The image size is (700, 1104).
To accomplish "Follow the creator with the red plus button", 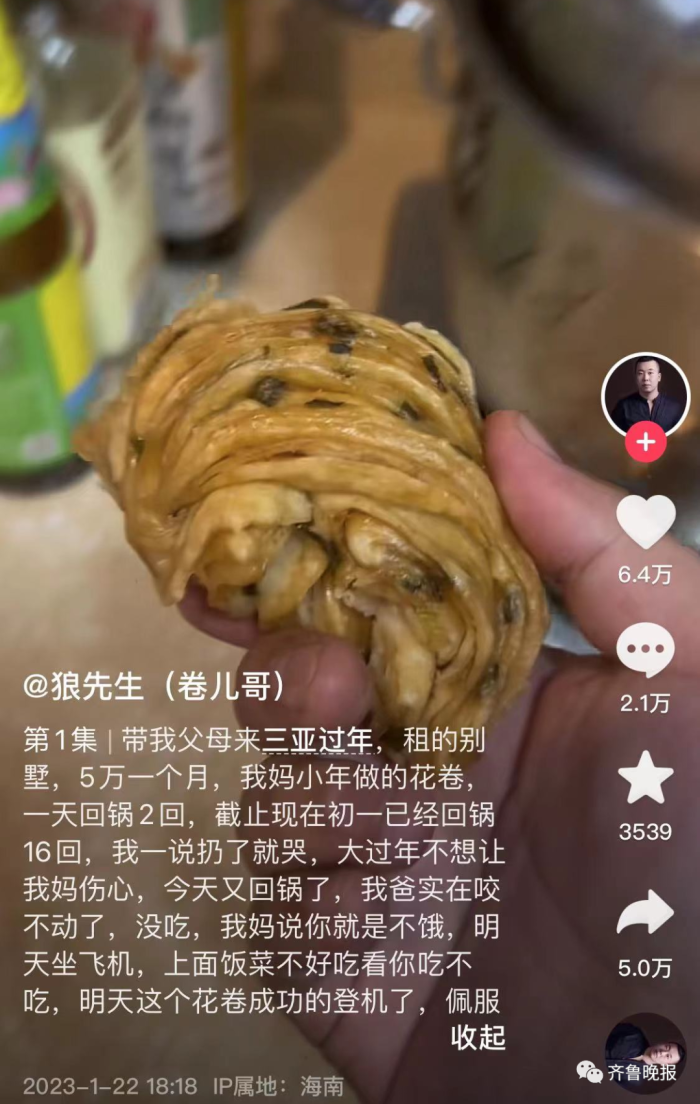I will 645,442.
